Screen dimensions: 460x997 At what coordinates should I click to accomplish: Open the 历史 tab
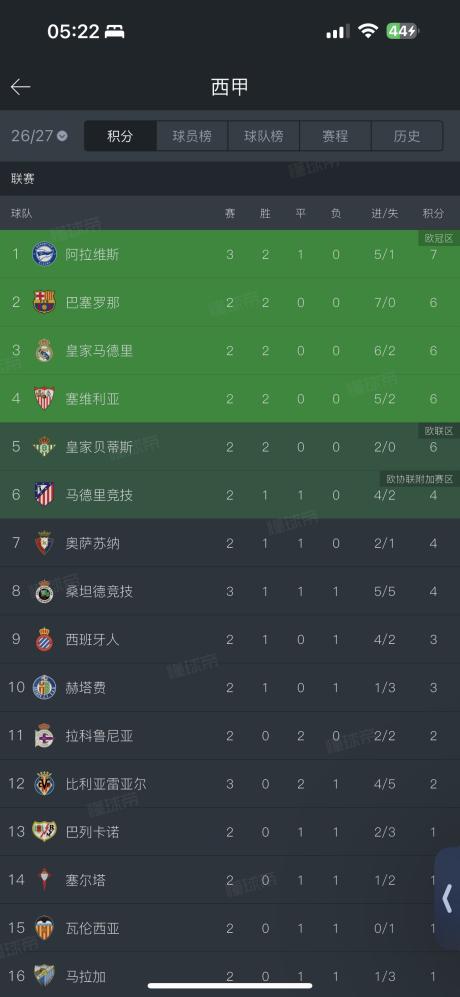pos(407,136)
